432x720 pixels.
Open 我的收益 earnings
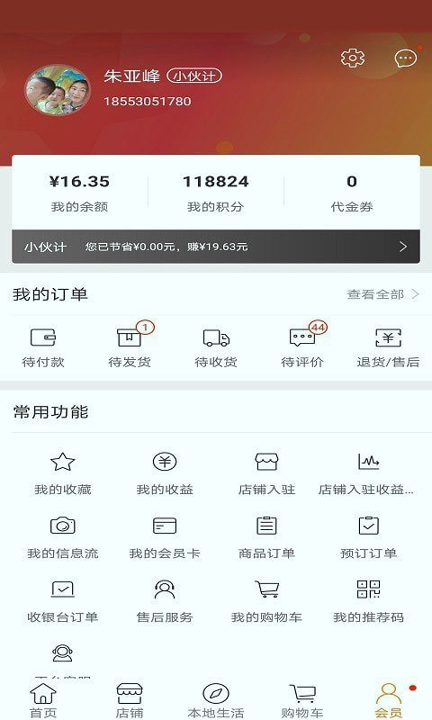[x=165, y=474]
